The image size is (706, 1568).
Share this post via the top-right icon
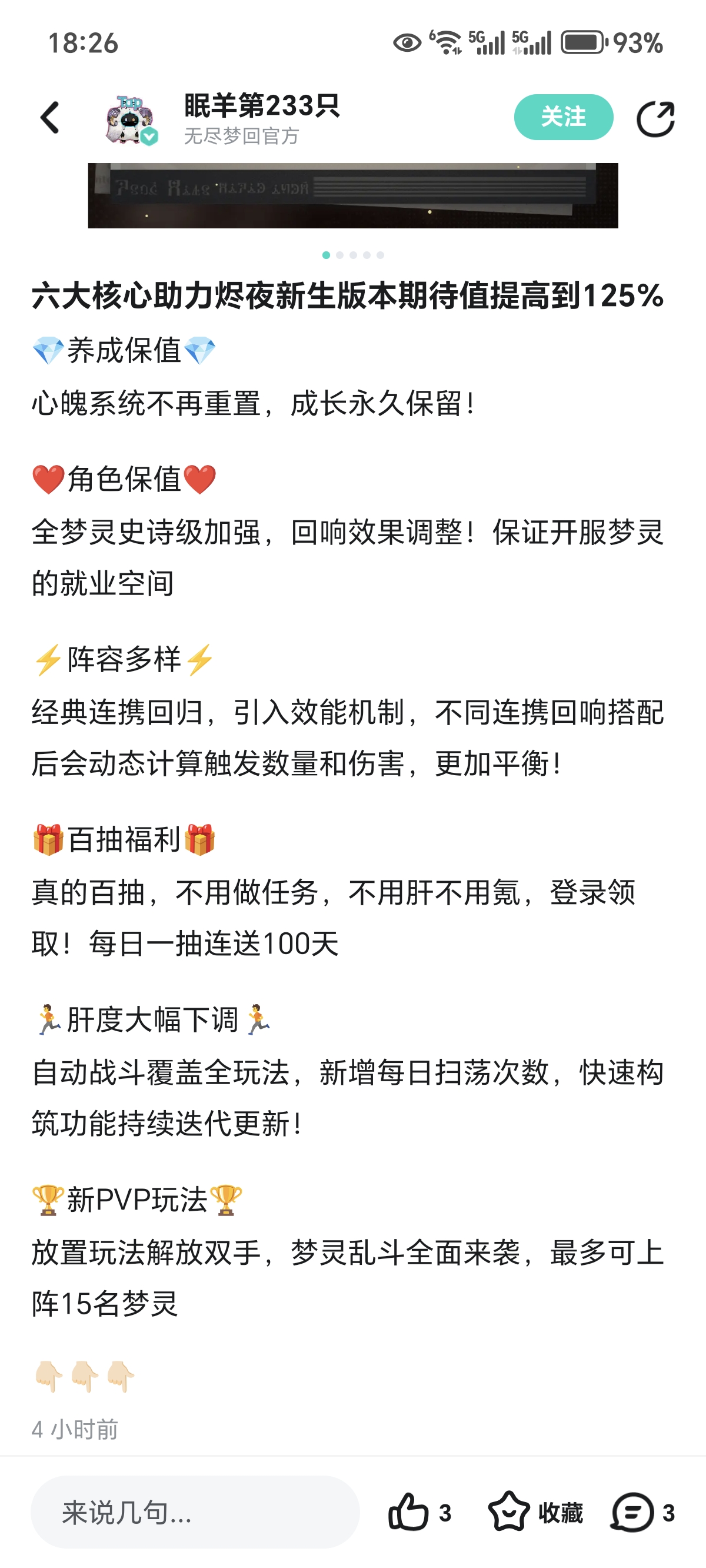655,118
